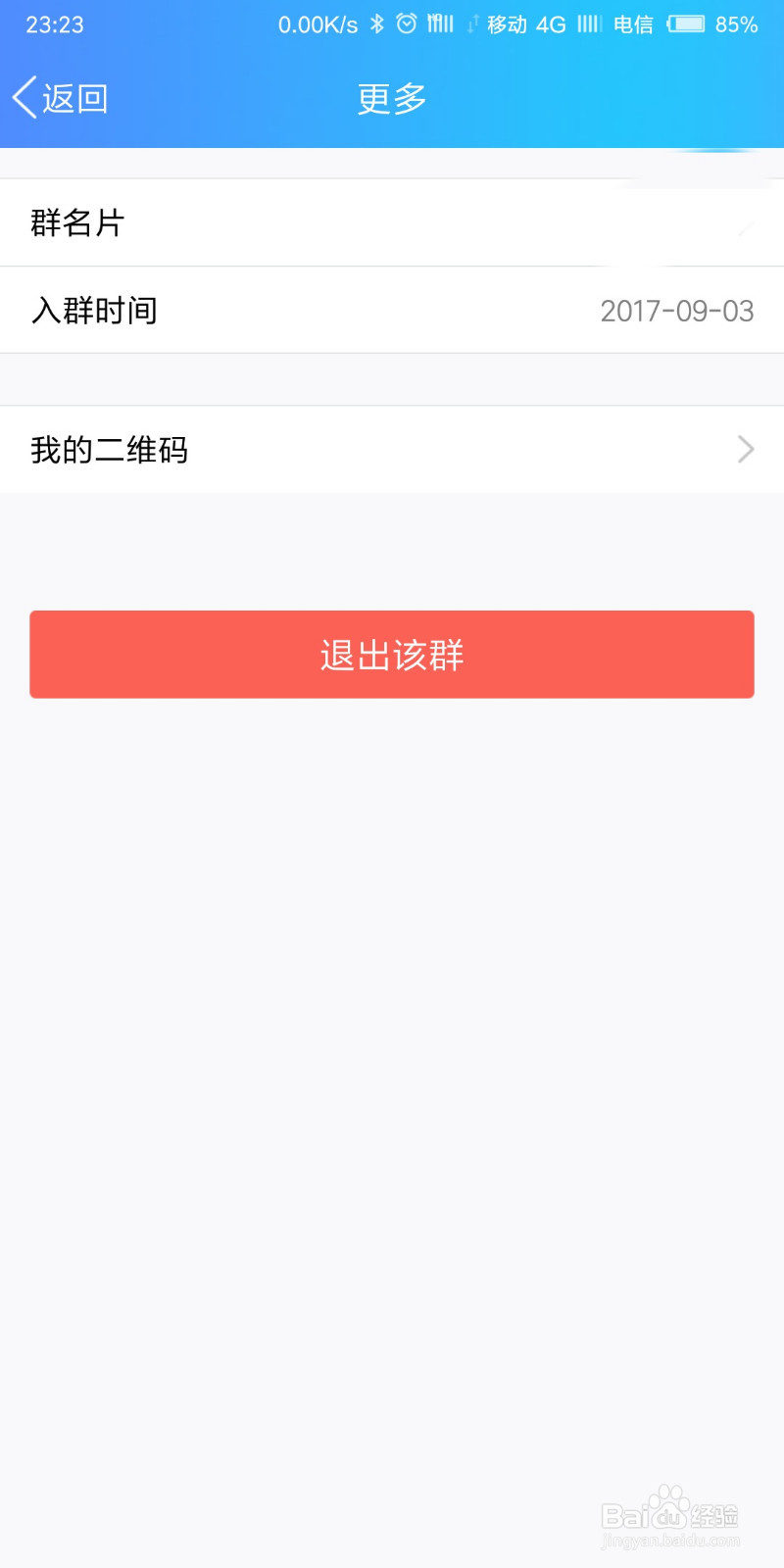784x1568 pixels.
Task: Tap the 85% battery percentage text
Action: tap(737, 24)
